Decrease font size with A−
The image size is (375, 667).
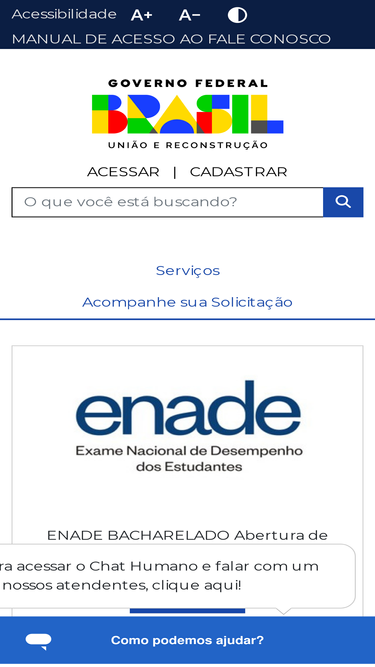point(190,15)
